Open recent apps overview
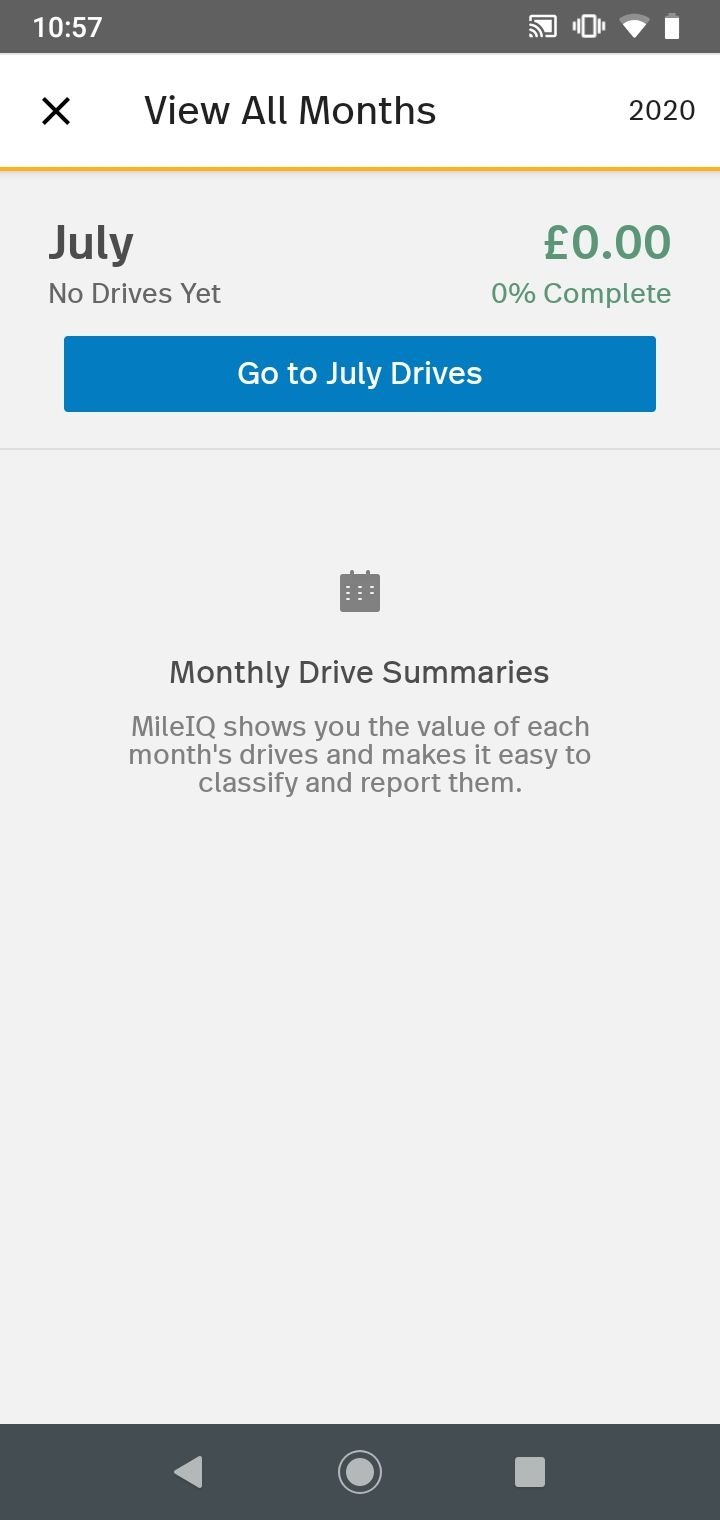This screenshot has height=1520, width=720. [x=530, y=1472]
